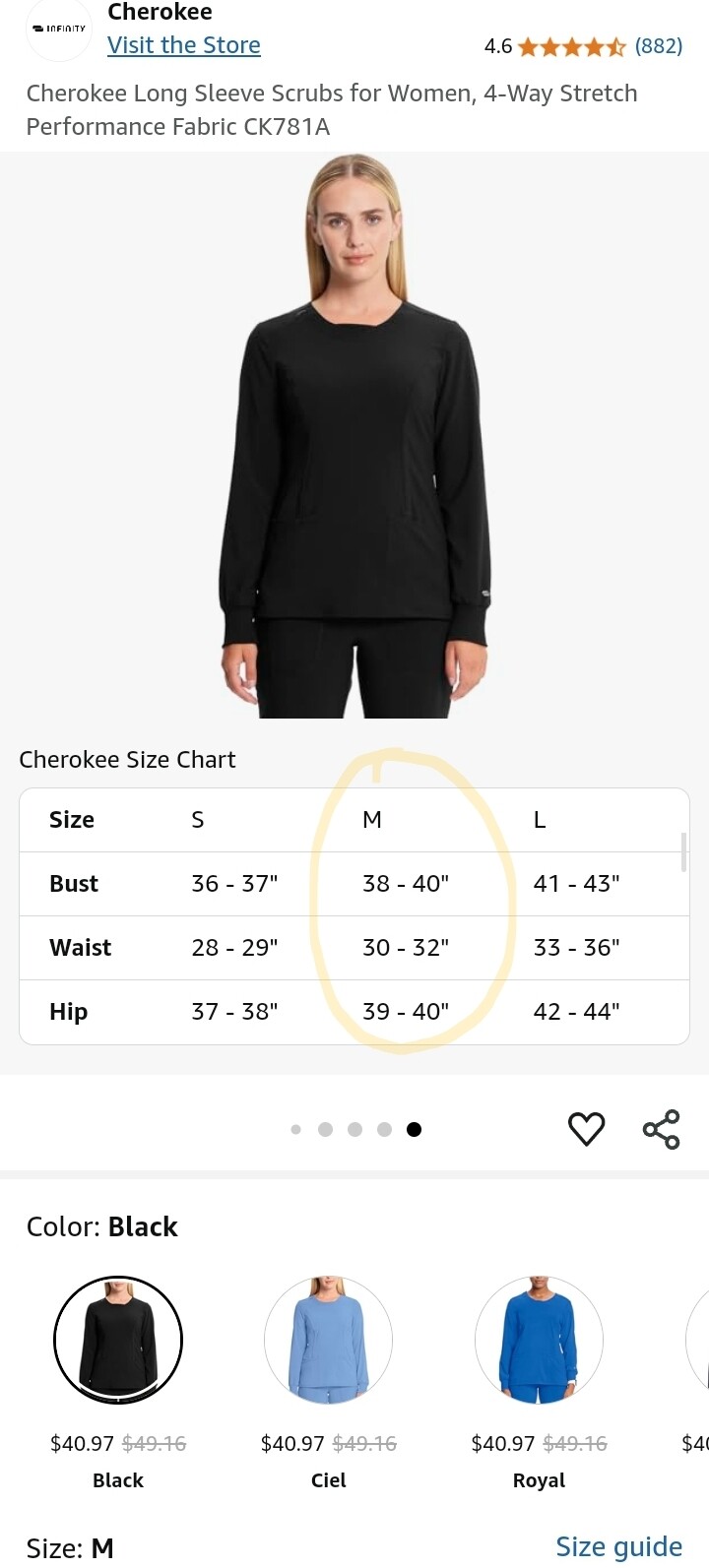Pick the Royal color option

(539, 1340)
